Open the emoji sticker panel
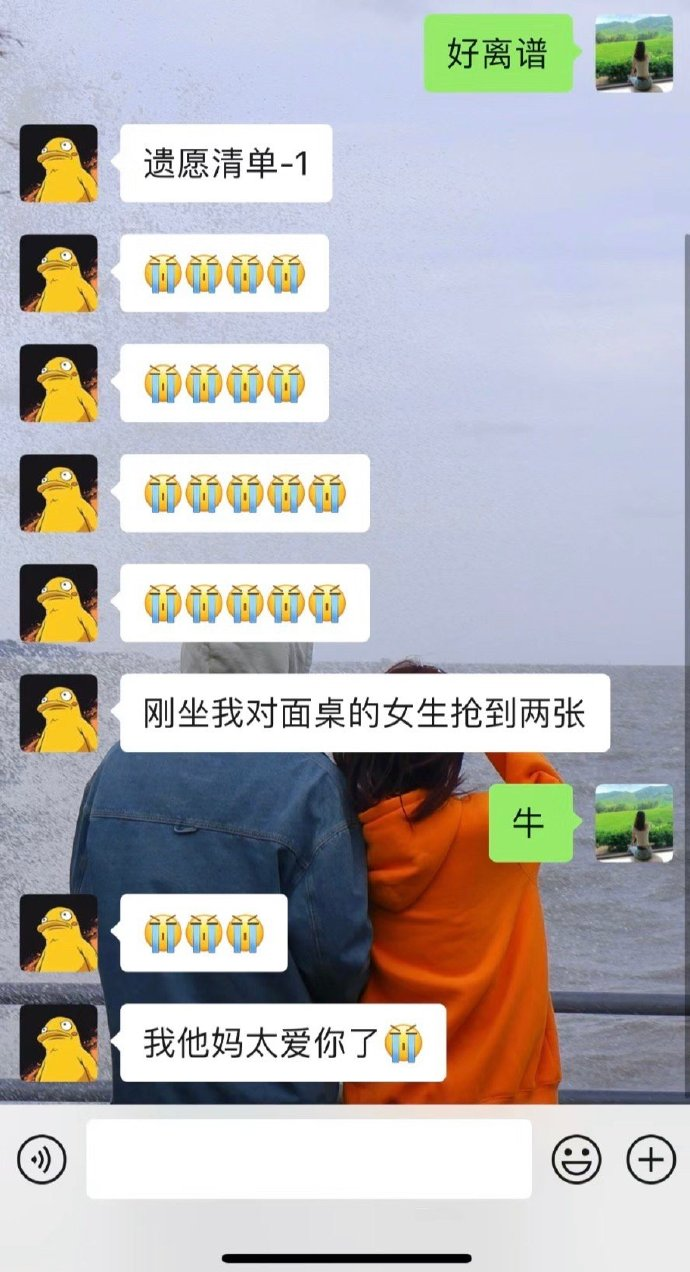 [577, 1160]
